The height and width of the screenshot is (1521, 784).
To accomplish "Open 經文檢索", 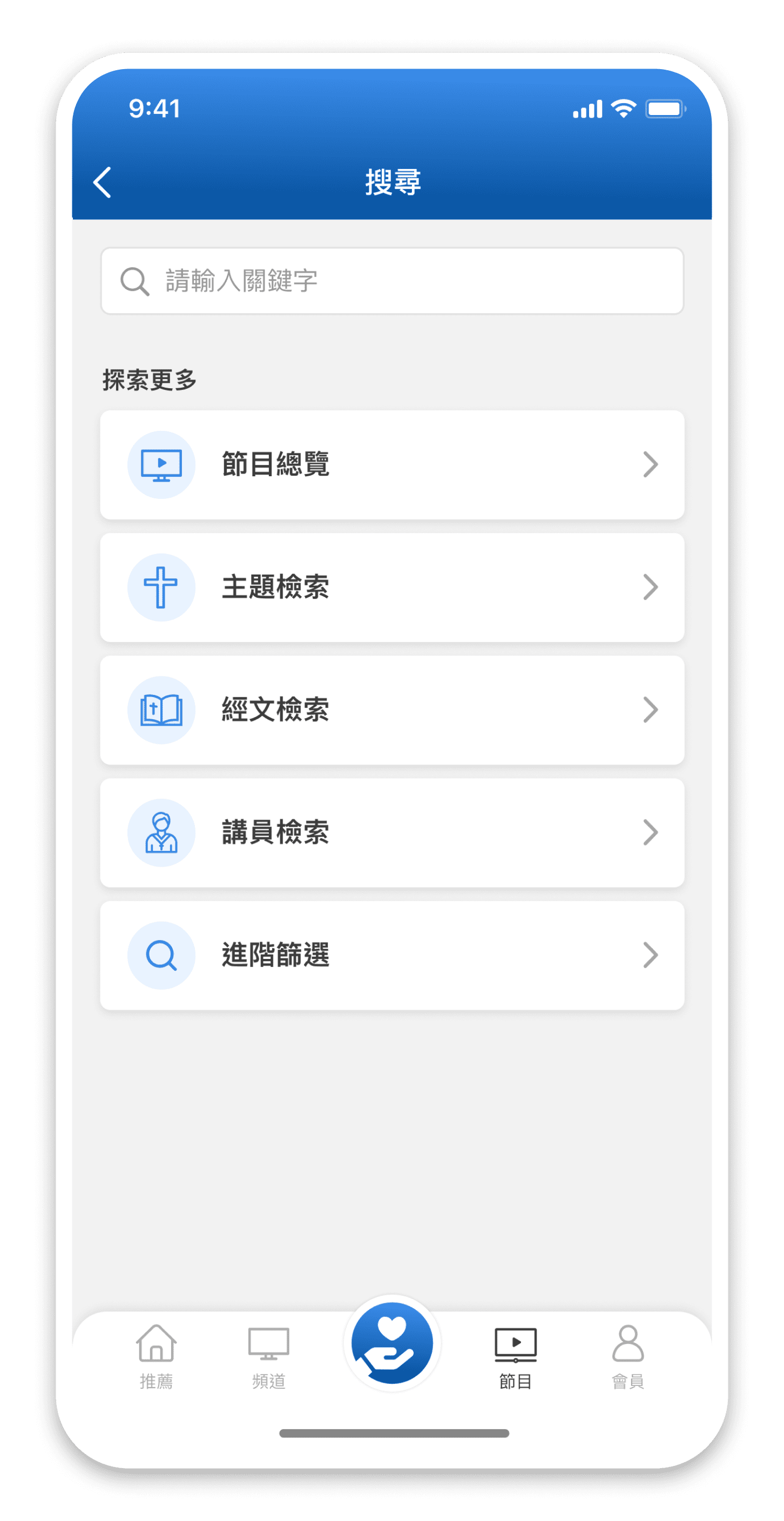I will (392, 711).
